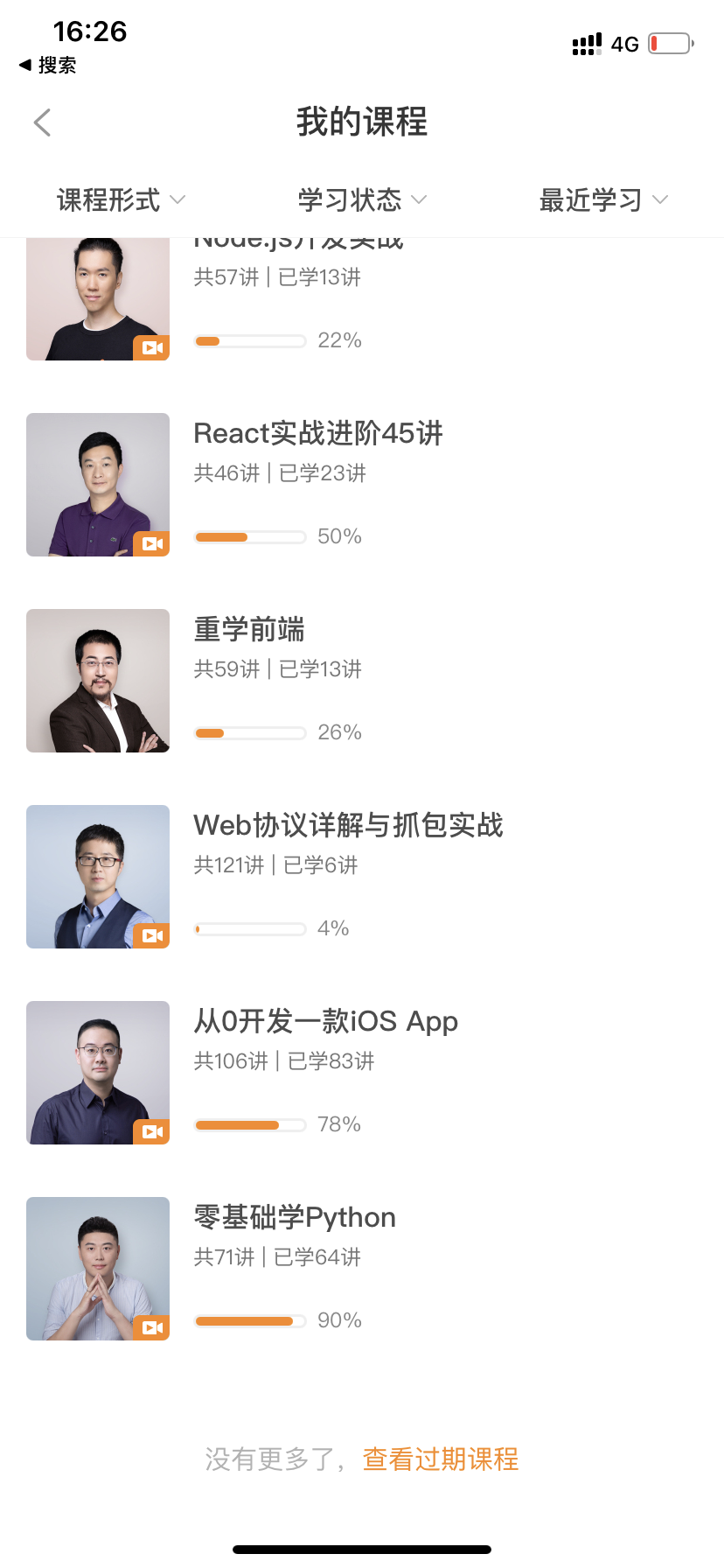Go back from 我的课程 page
724x1568 pixels.
pos(42,122)
